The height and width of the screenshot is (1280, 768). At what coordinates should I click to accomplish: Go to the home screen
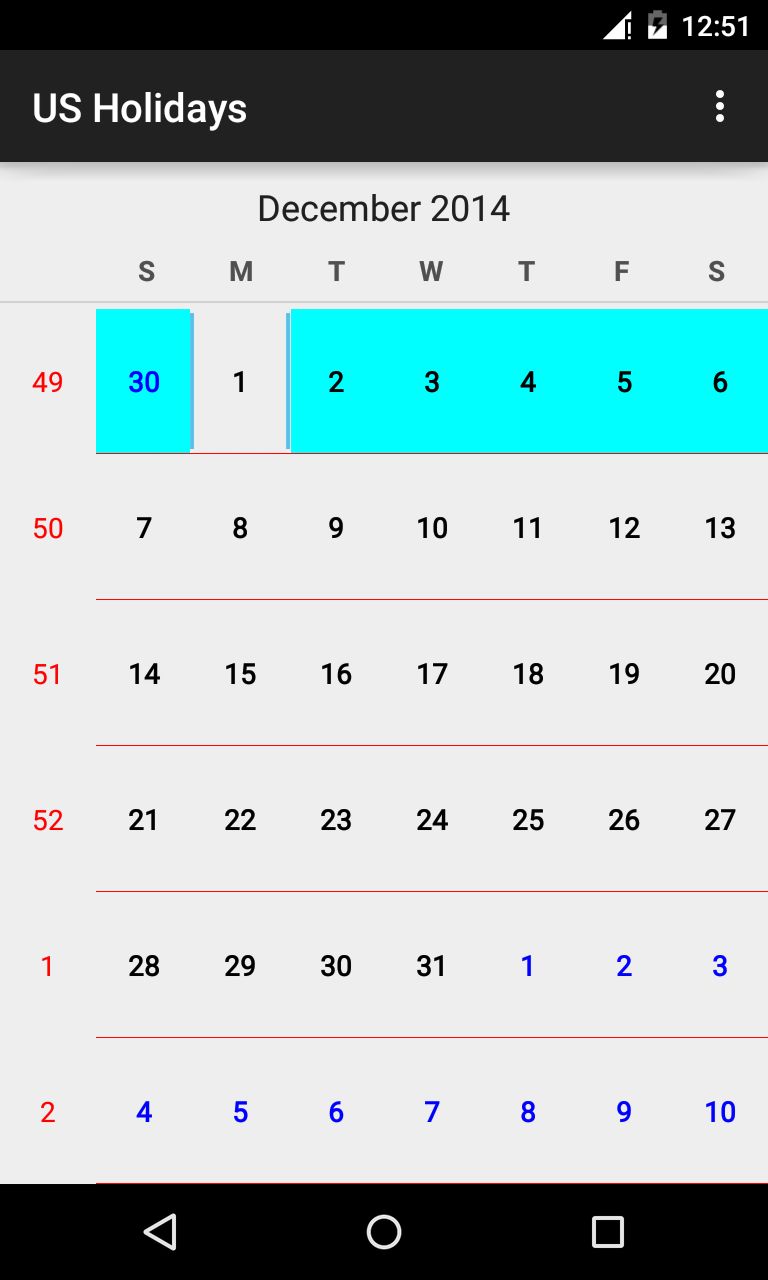tap(384, 1232)
